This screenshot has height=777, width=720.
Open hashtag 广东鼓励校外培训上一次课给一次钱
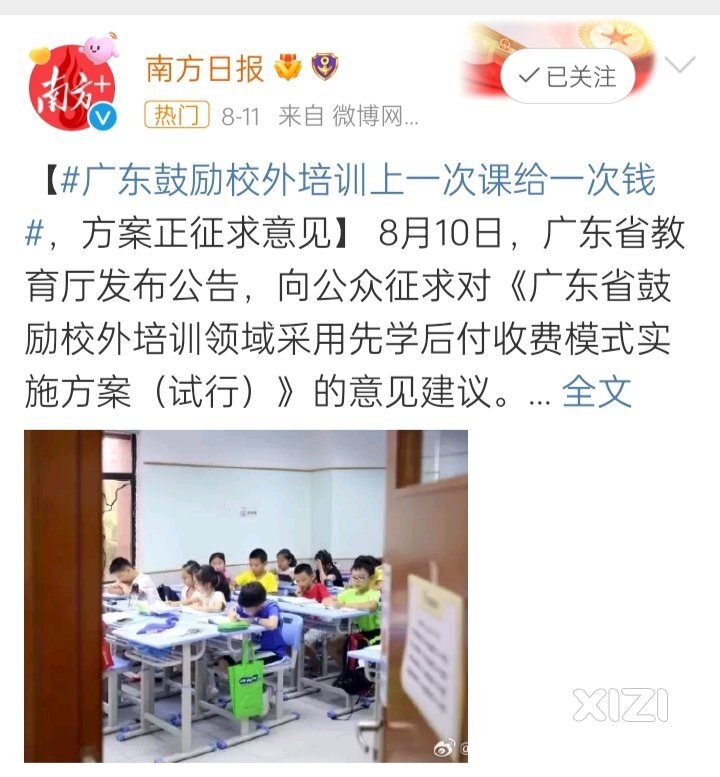[358, 182]
